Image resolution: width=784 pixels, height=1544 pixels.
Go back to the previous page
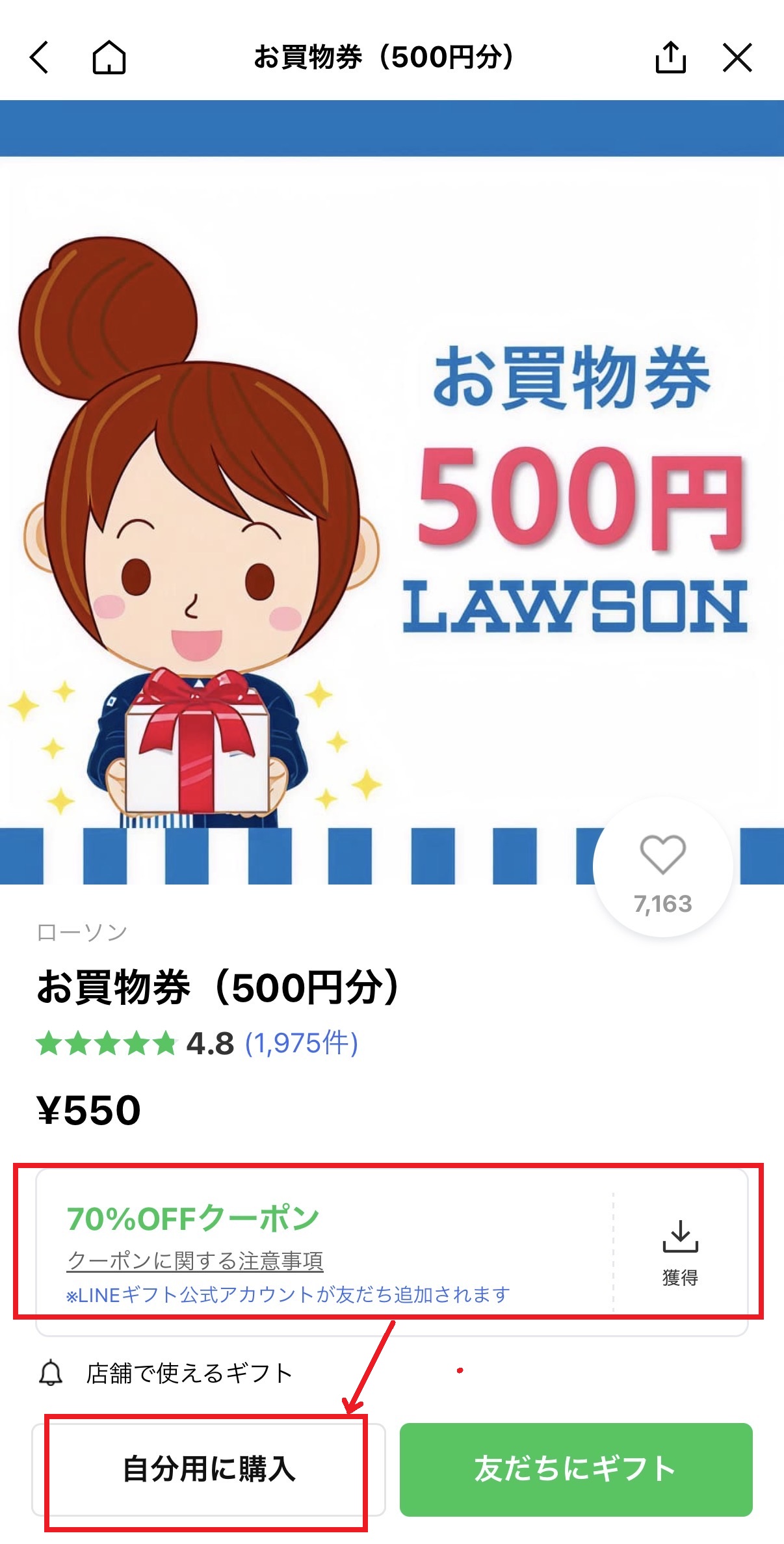39,57
